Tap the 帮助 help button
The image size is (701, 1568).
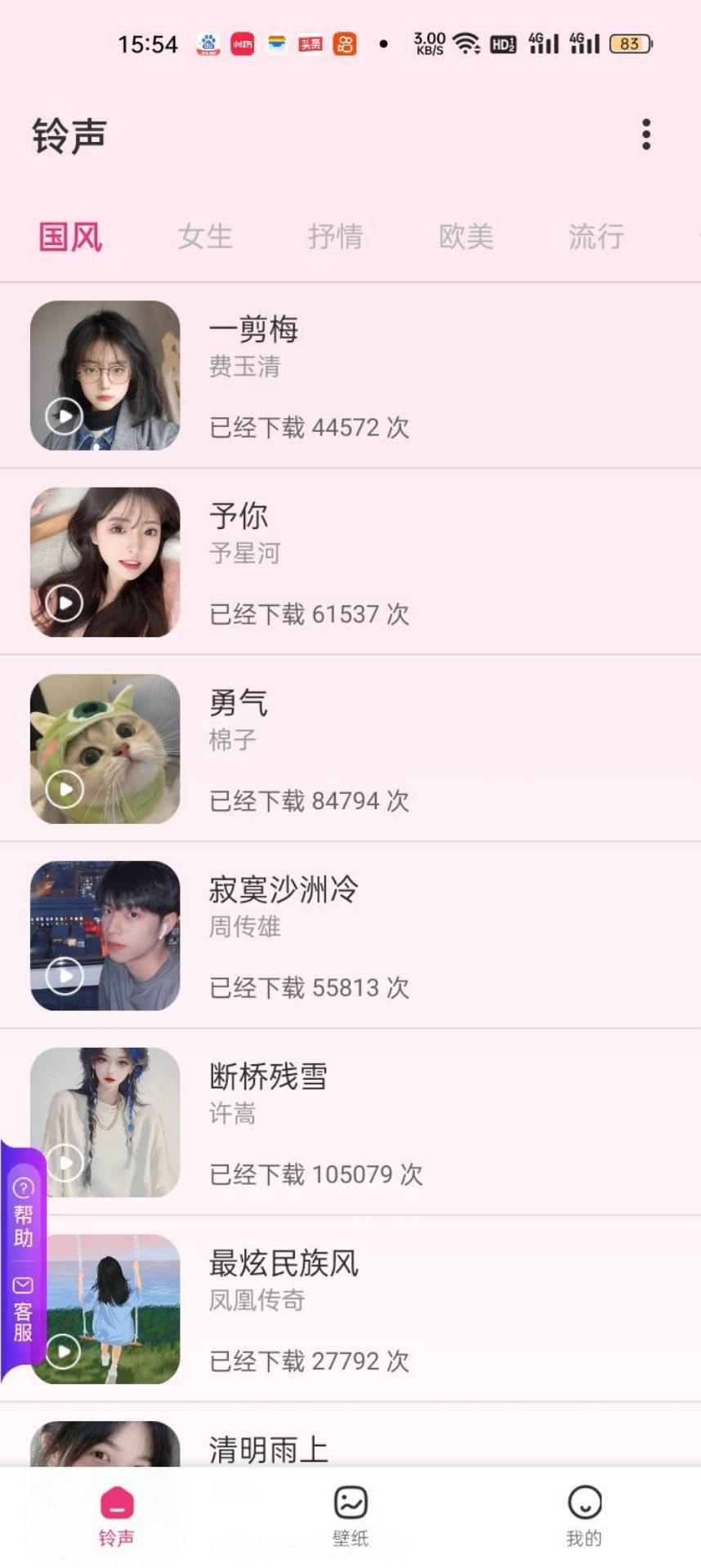pyautogui.click(x=23, y=1214)
